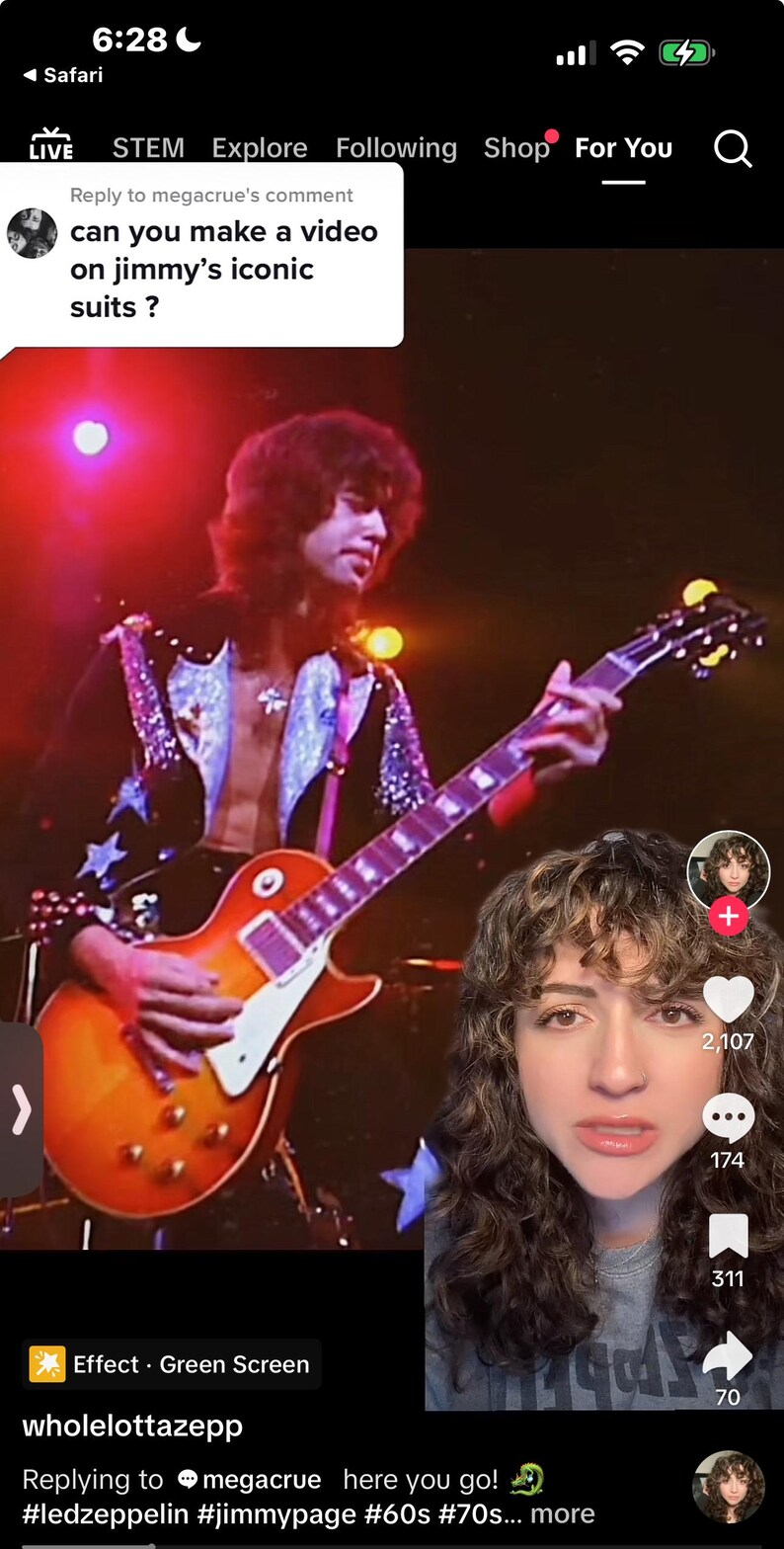The image size is (784, 1549).
Task: Expand the caption with more
Action: point(563,1513)
